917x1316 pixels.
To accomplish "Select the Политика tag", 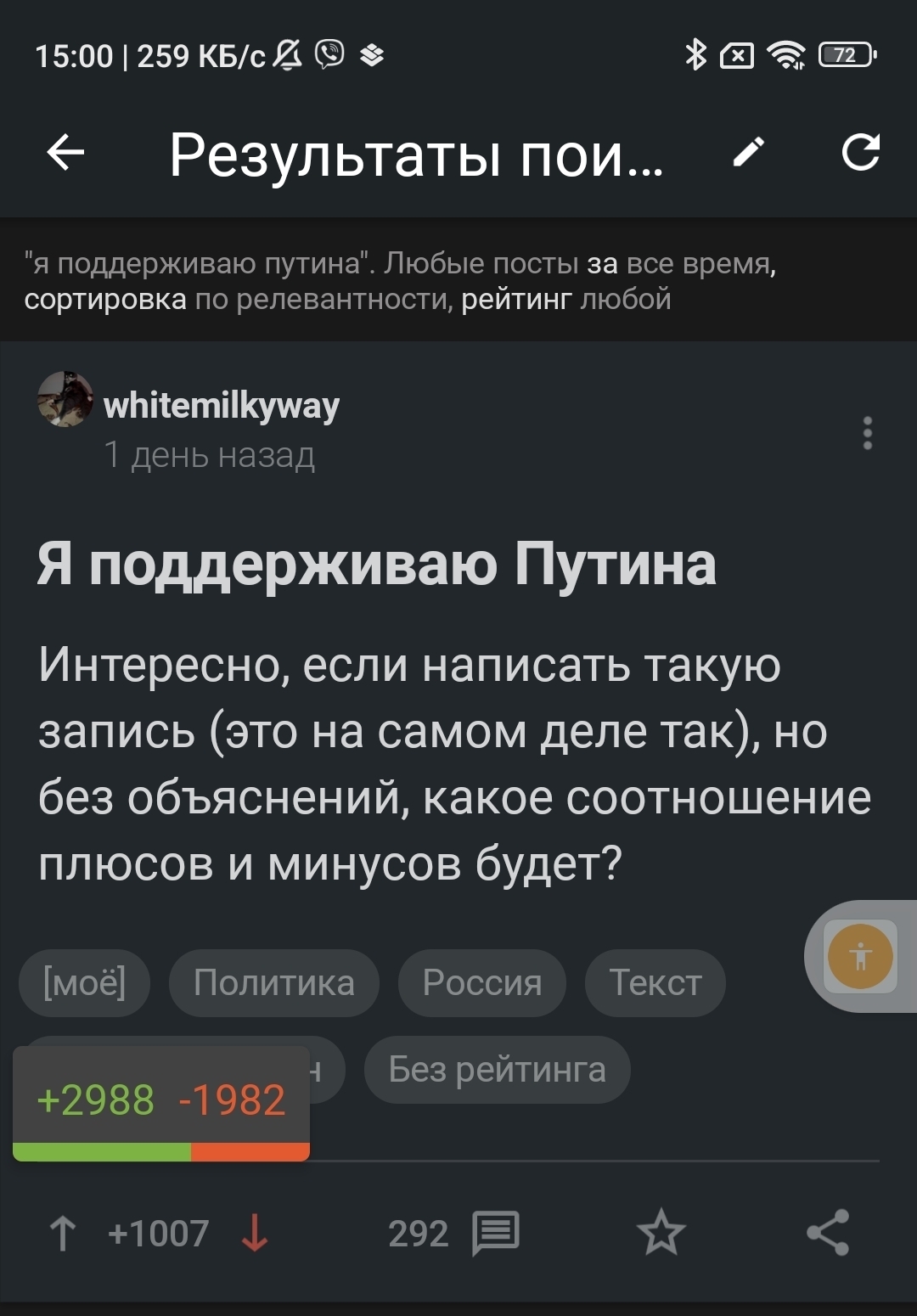I will [273, 983].
